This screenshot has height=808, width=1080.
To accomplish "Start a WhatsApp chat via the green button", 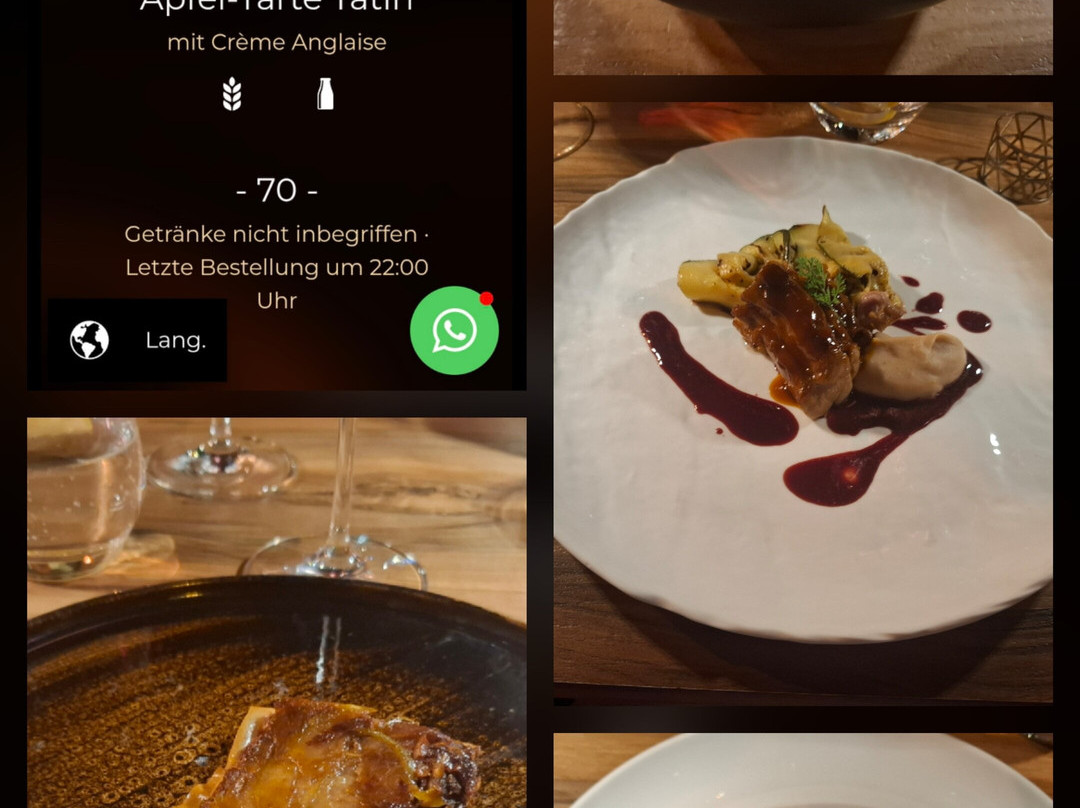I will tap(454, 331).
